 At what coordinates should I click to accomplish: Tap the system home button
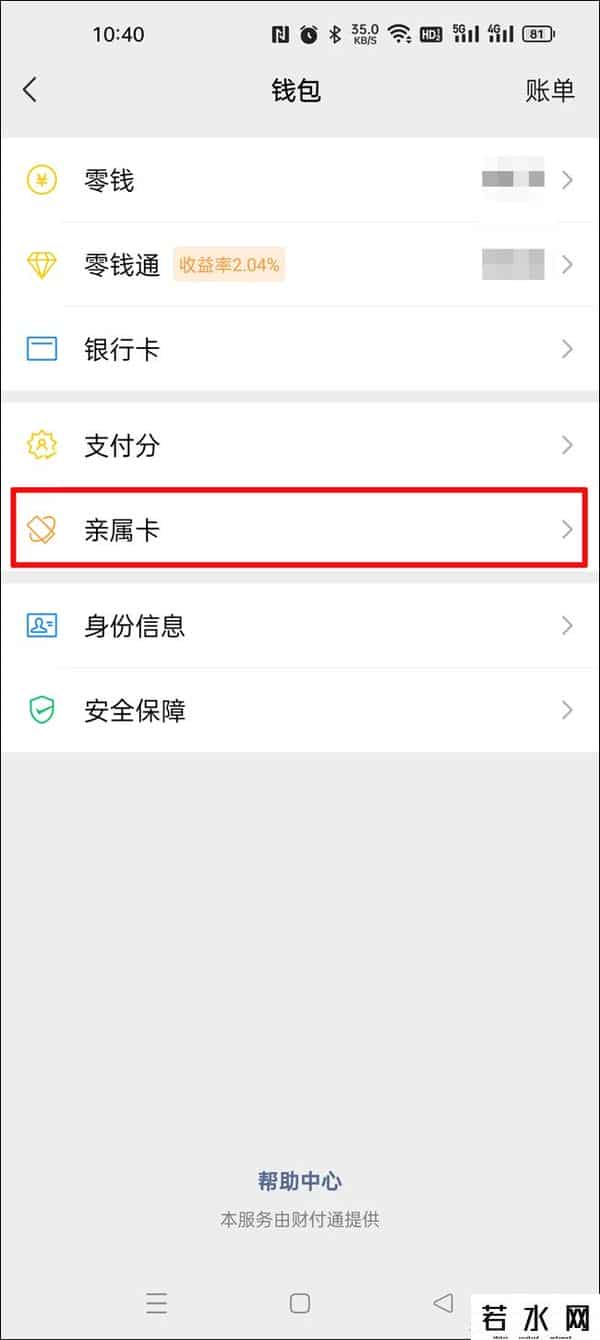[299, 1302]
